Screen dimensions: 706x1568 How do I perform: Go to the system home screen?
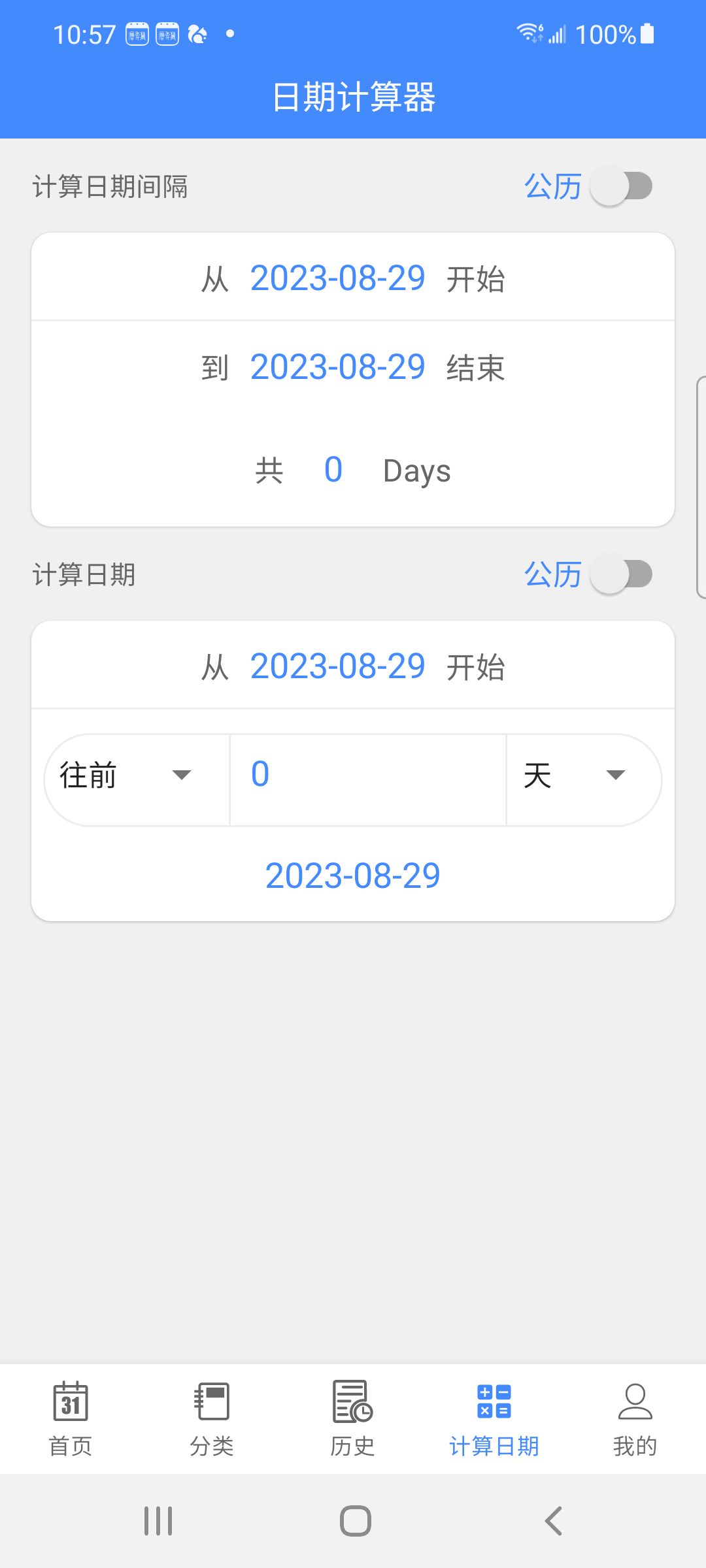(355, 1521)
